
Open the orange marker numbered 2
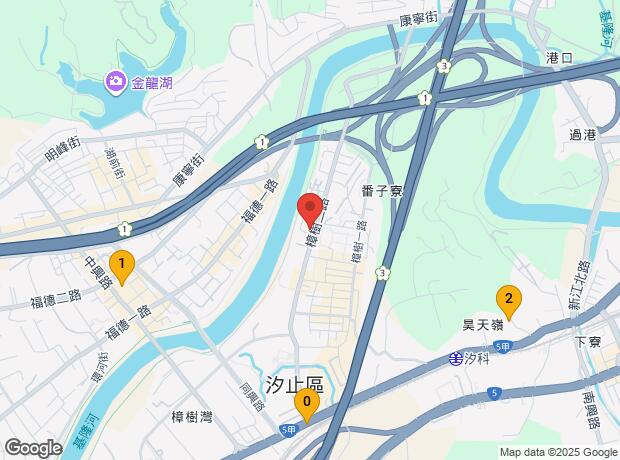click(x=509, y=302)
